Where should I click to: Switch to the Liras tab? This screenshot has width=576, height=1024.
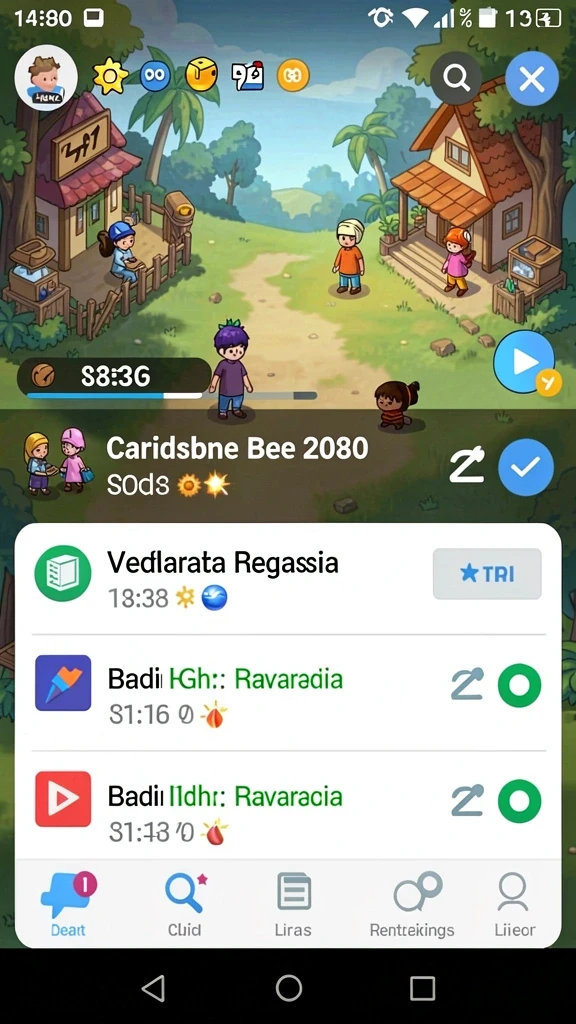(293, 904)
